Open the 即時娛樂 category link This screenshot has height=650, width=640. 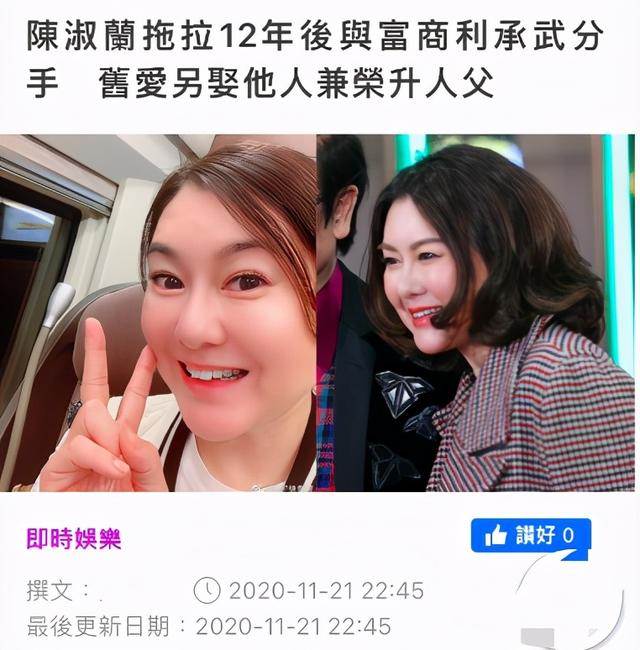tap(74, 539)
